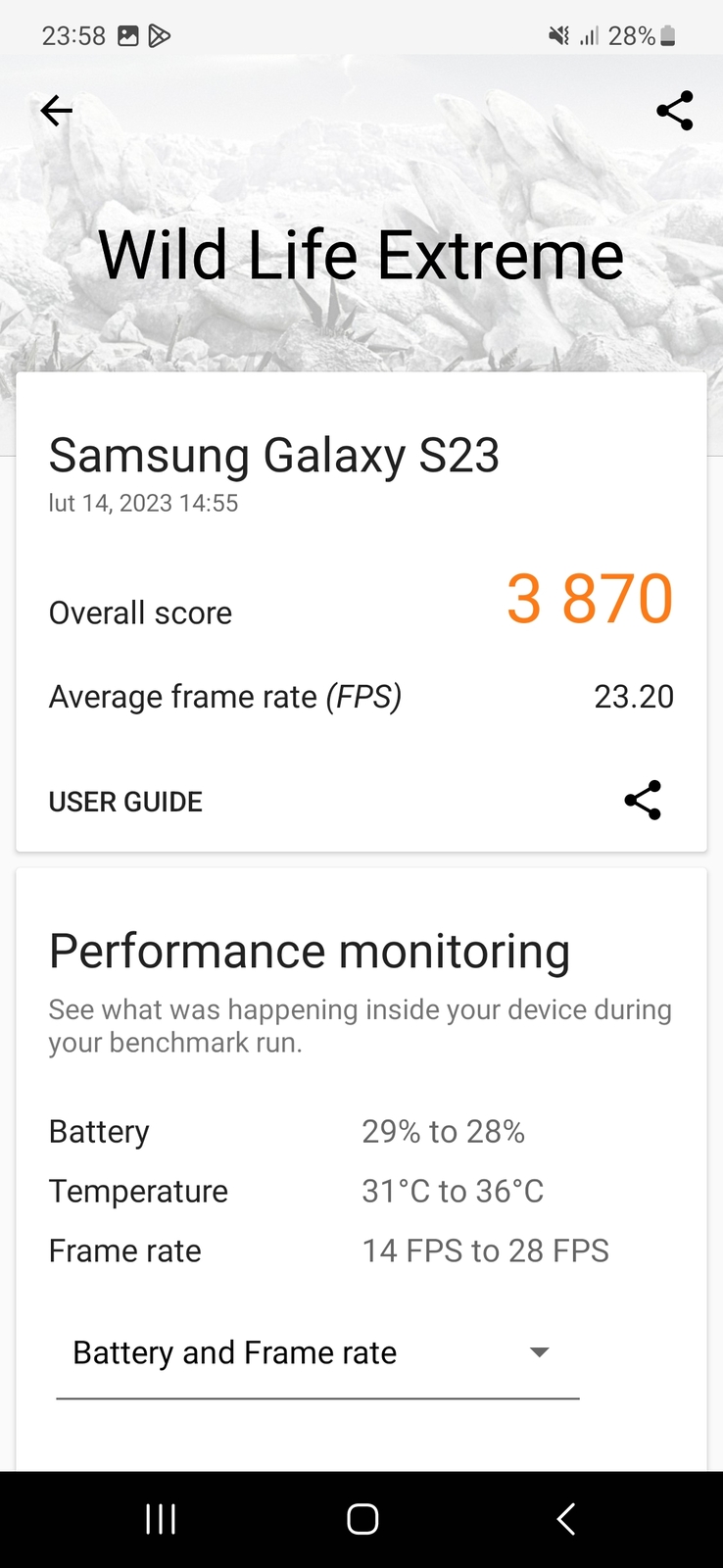Share results via the top-right share icon
This screenshot has height=1568, width=723.
[674, 111]
